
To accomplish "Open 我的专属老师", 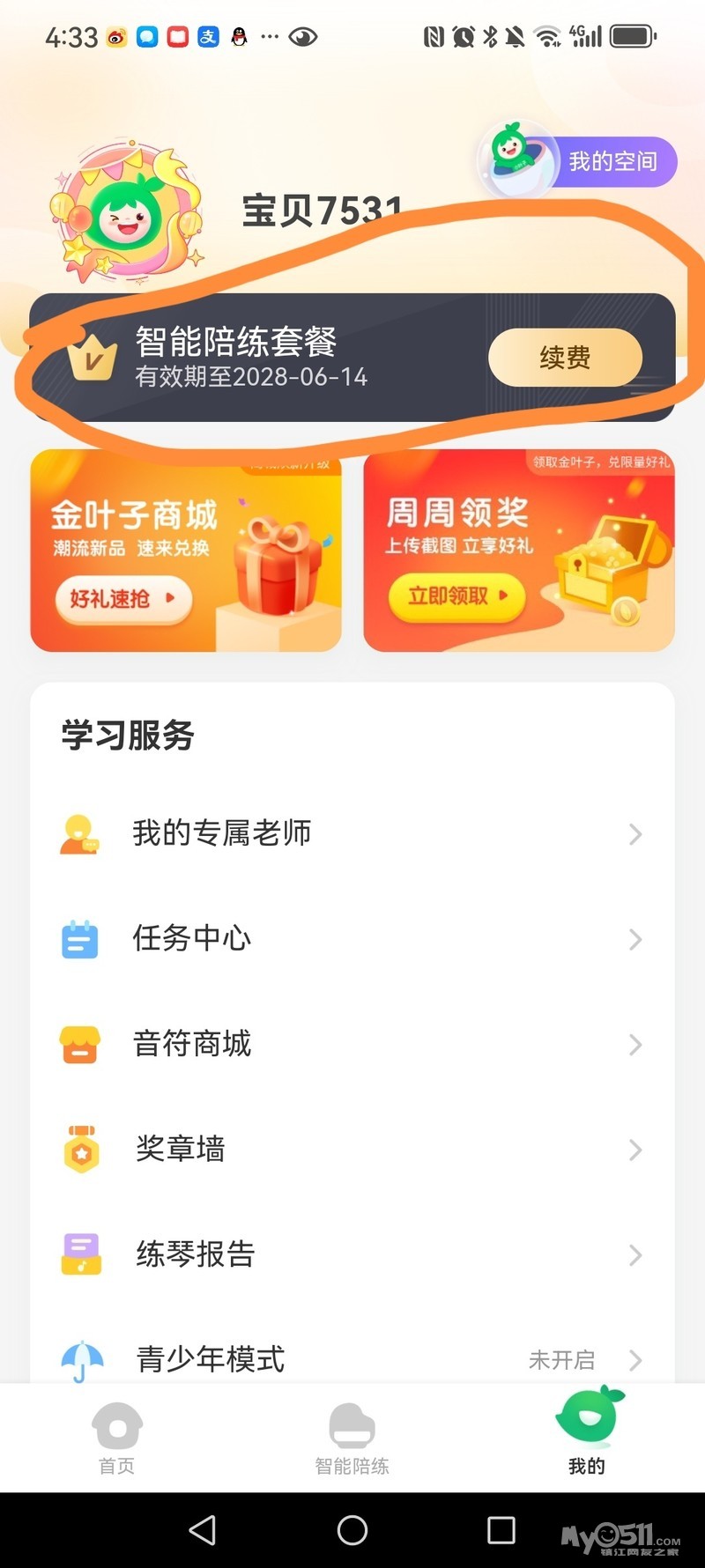I will pos(352,833).
